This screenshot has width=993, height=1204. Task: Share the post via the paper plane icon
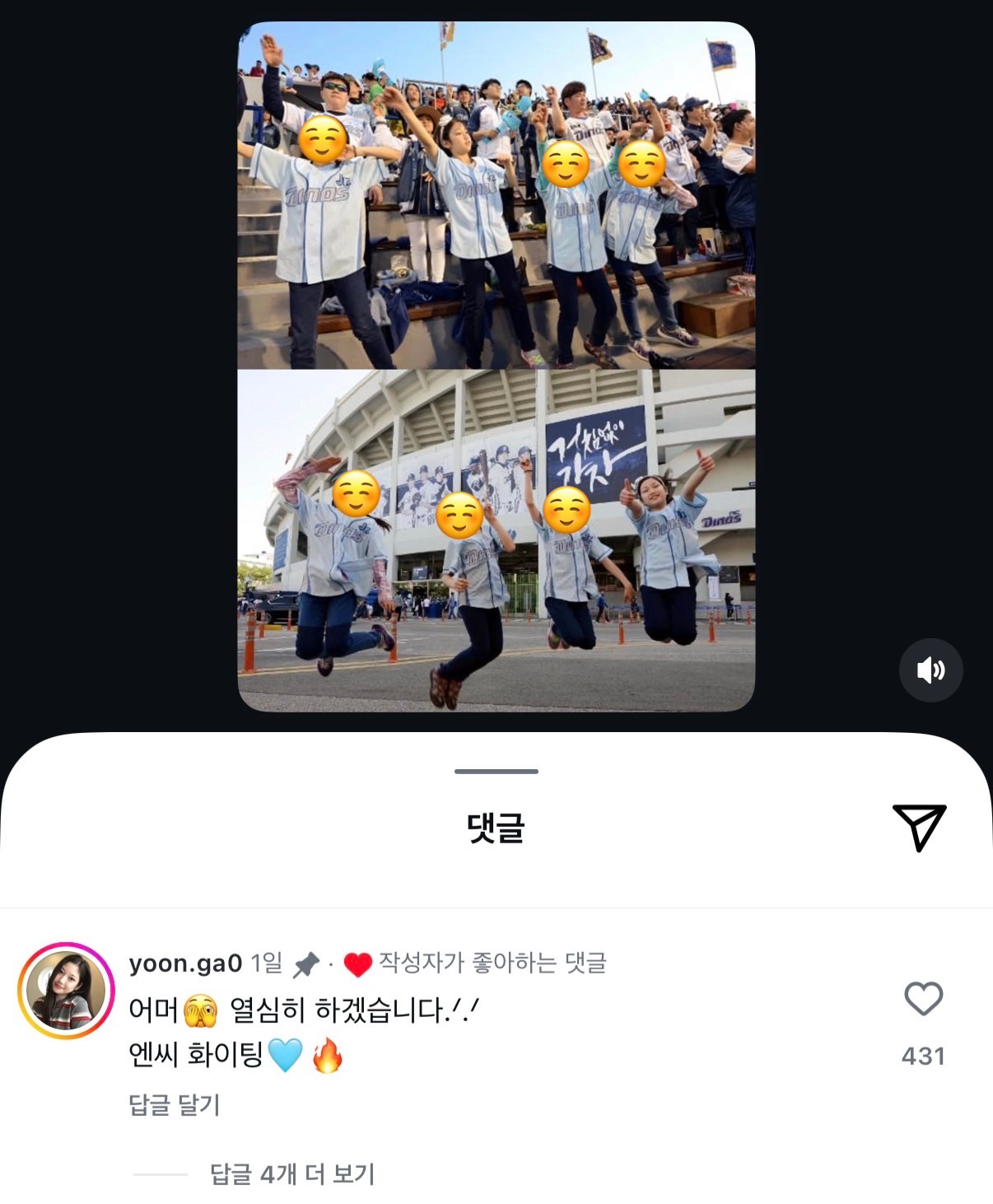[919, 826]
